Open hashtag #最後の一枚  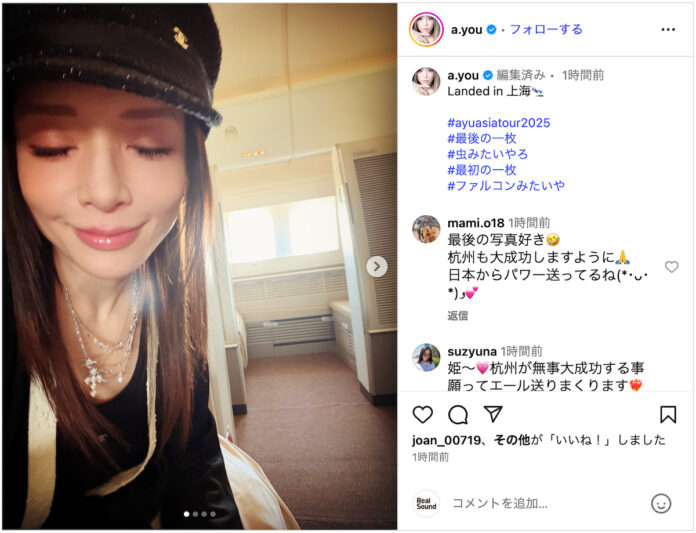click(x=481, y=139)
